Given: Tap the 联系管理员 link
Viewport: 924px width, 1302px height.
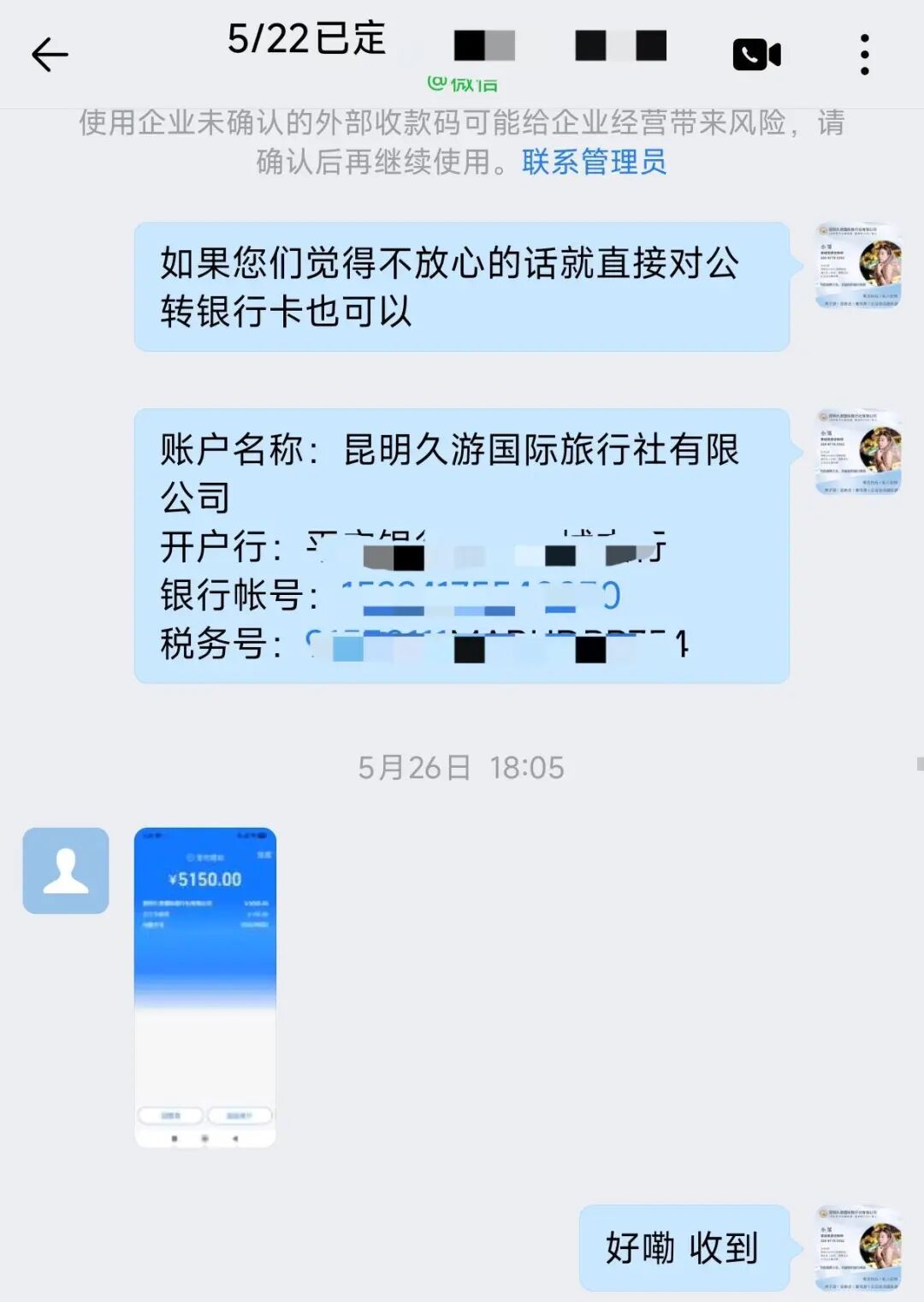Looking at the screenshot, I should (x=594, y=161).
